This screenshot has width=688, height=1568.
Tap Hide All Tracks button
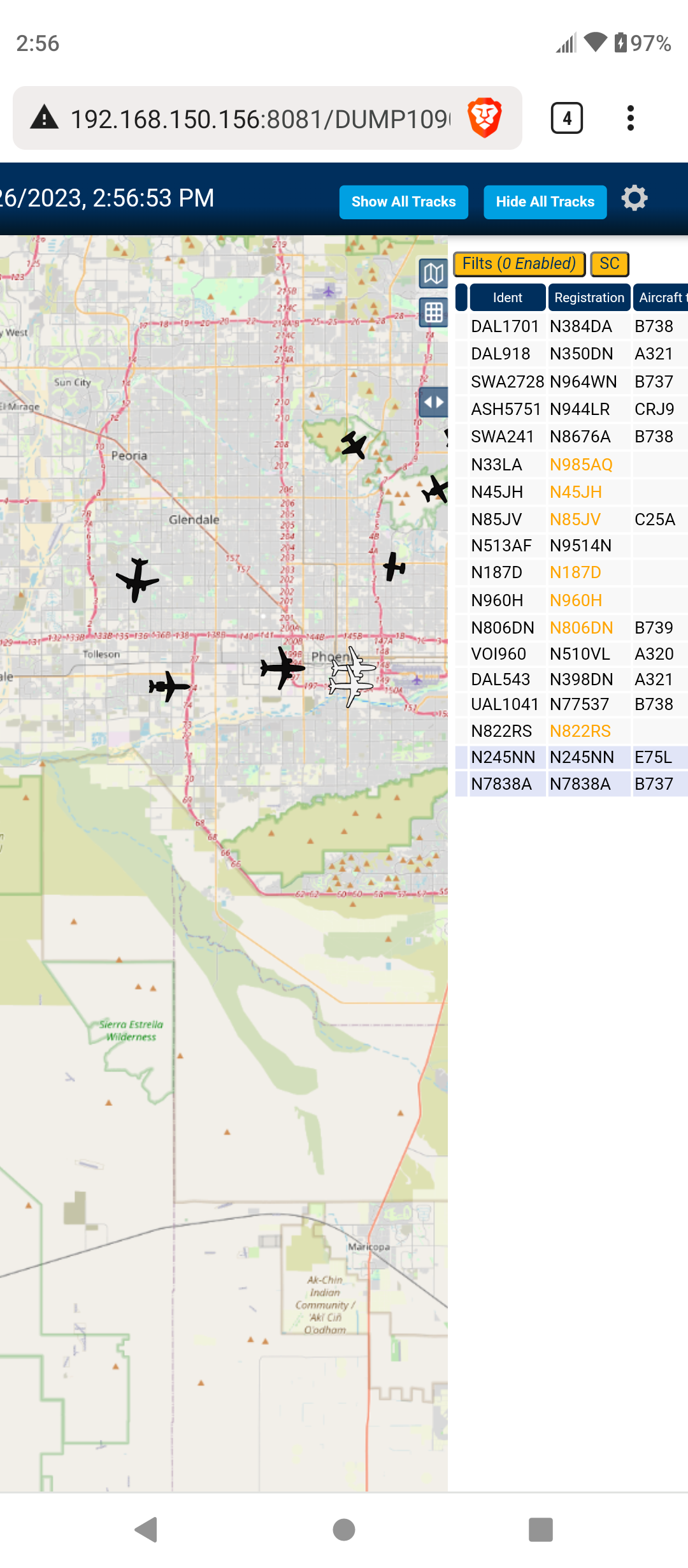click(x=545, y=202)
